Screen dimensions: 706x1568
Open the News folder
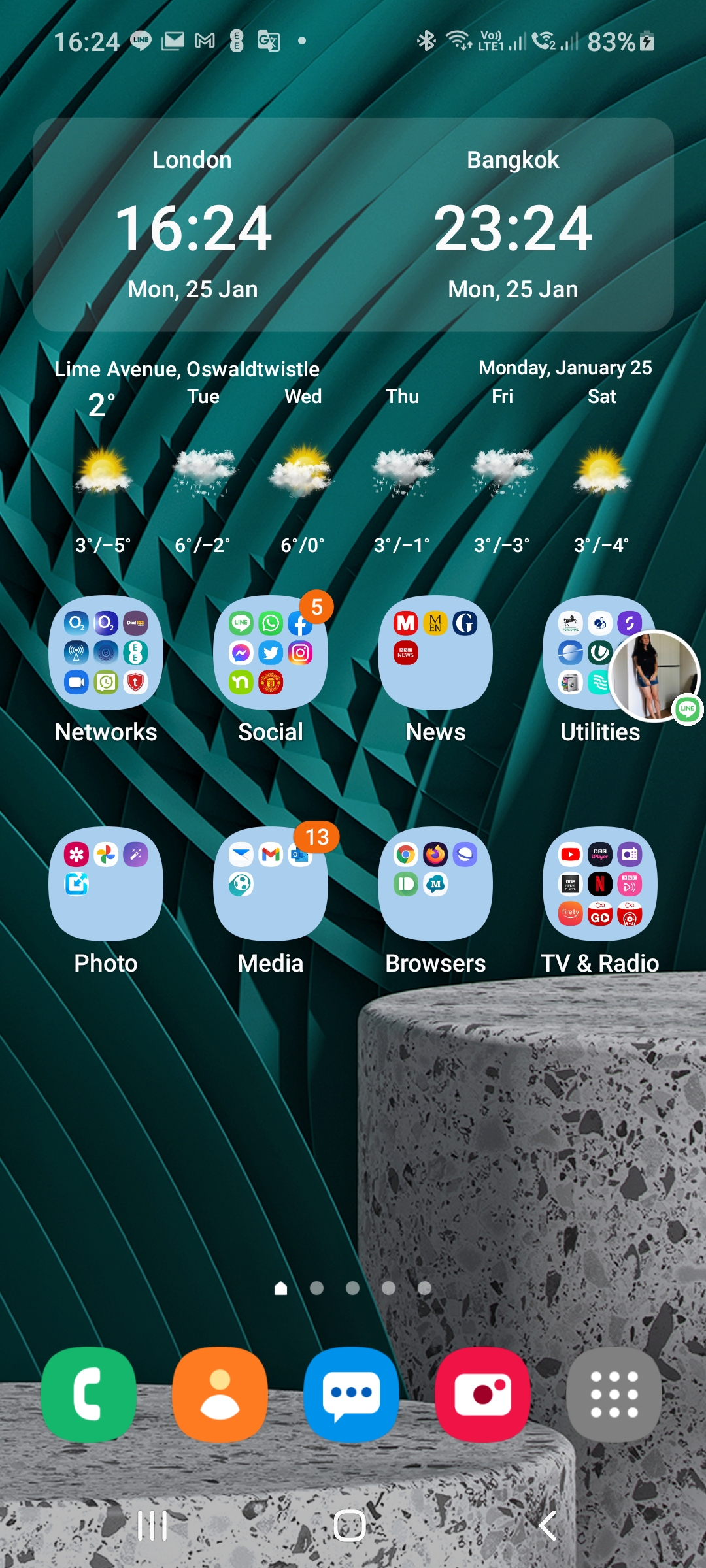(435, 653)
